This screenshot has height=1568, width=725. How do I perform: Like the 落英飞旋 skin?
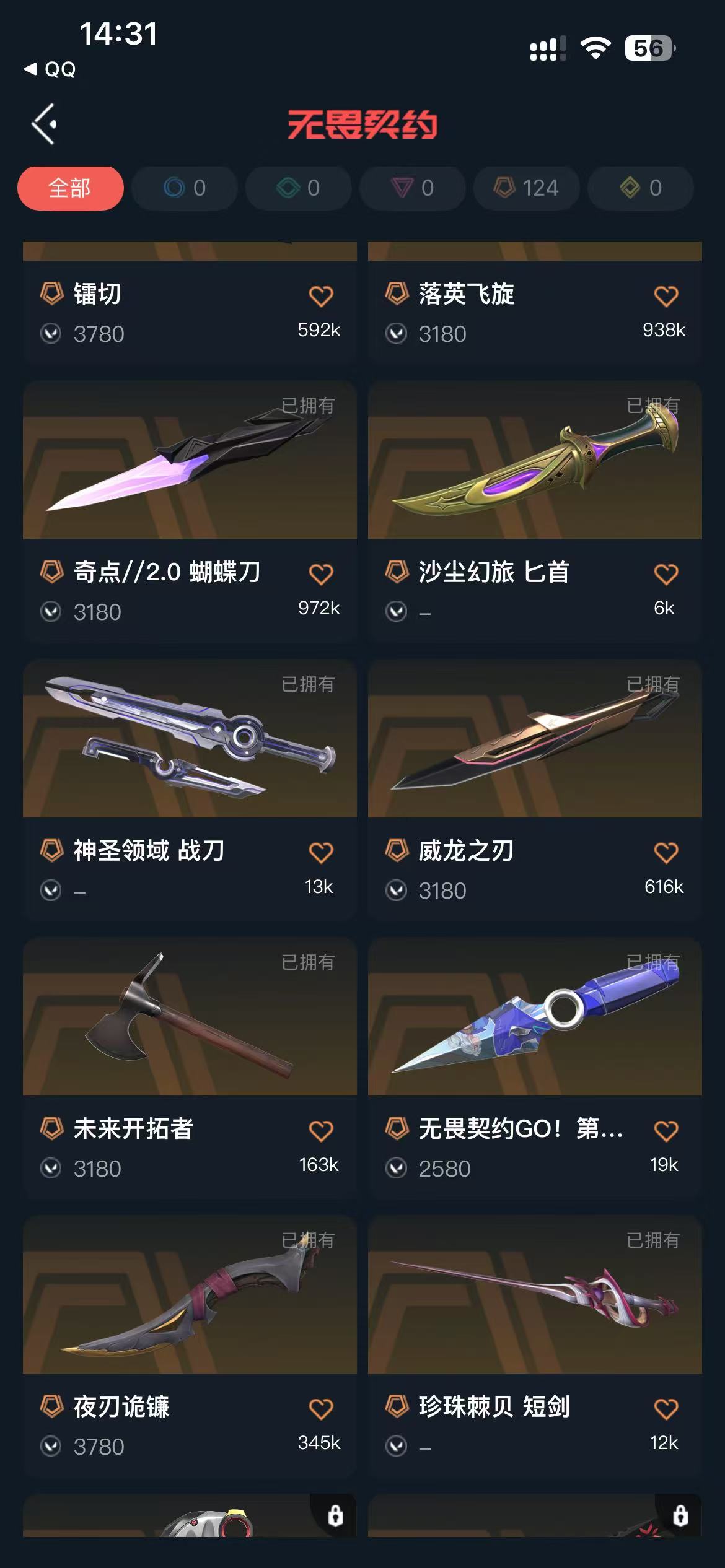(x=666, y=297)
